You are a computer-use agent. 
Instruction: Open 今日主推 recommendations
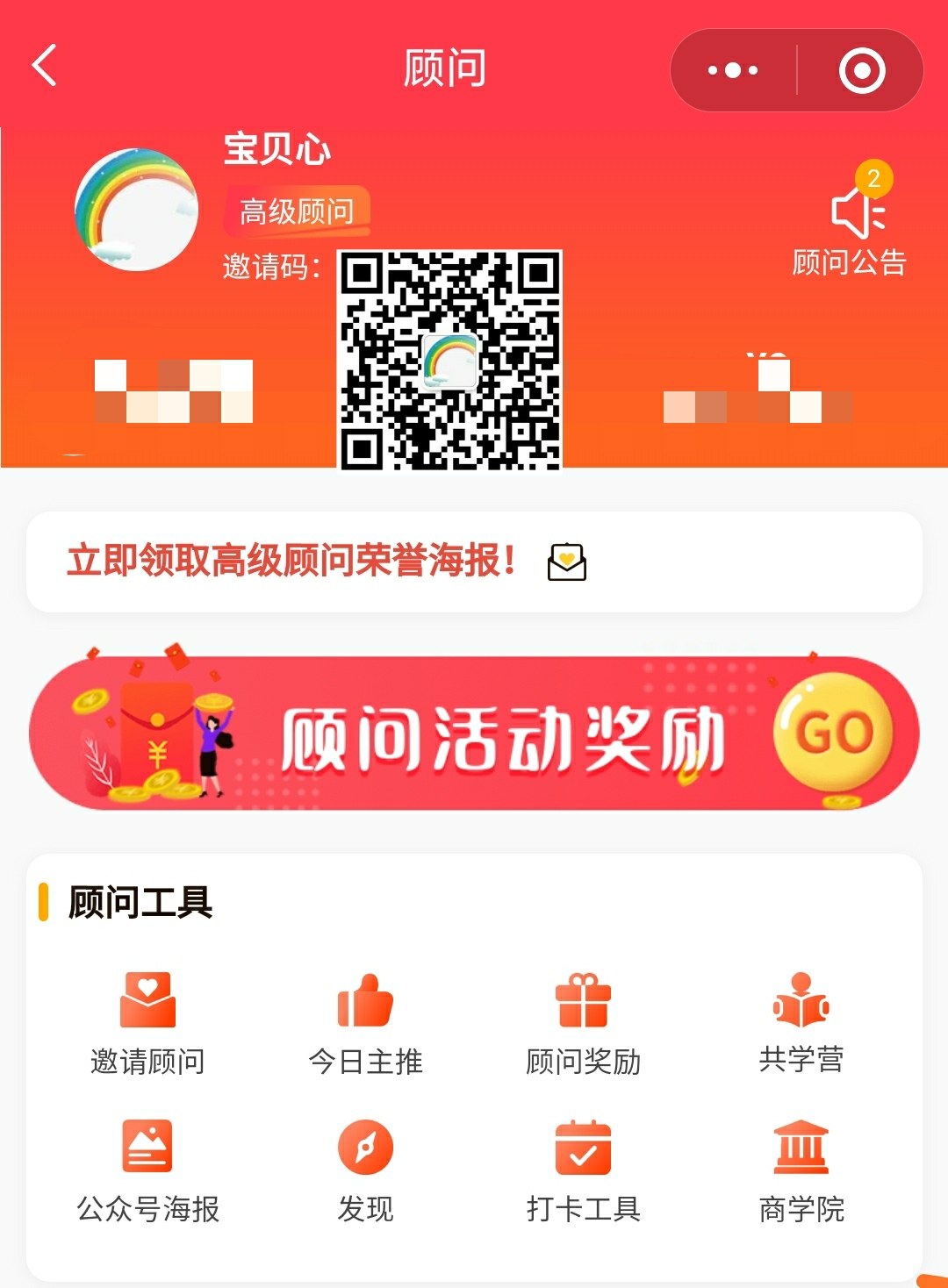(365, 1022)
